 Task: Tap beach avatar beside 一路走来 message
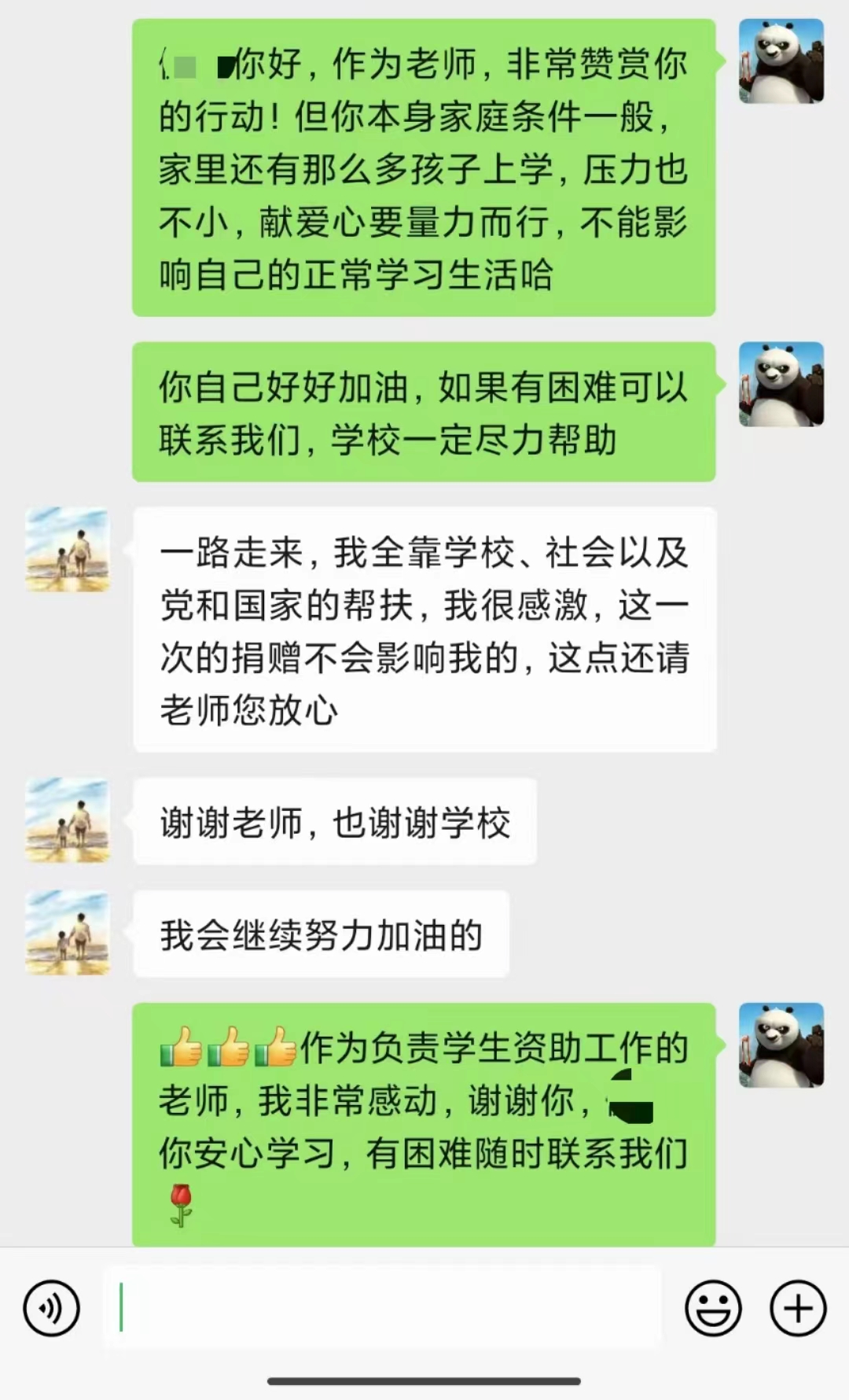(x=68, y=549)
